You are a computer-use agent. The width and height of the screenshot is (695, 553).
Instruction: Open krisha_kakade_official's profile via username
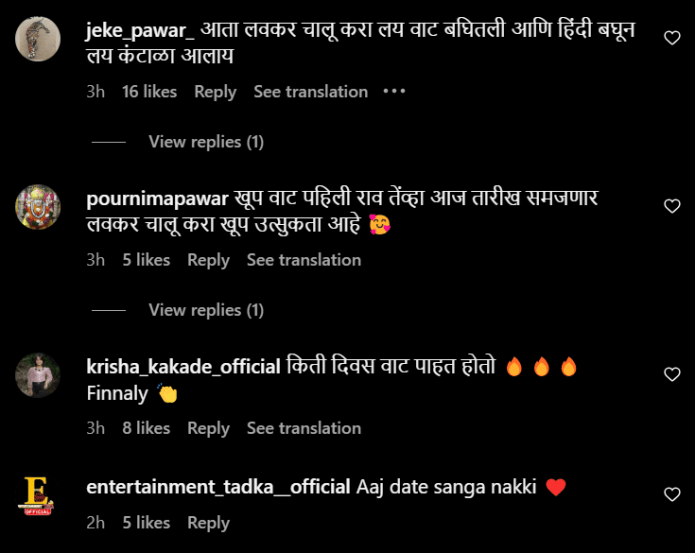(x=183, y=366)
